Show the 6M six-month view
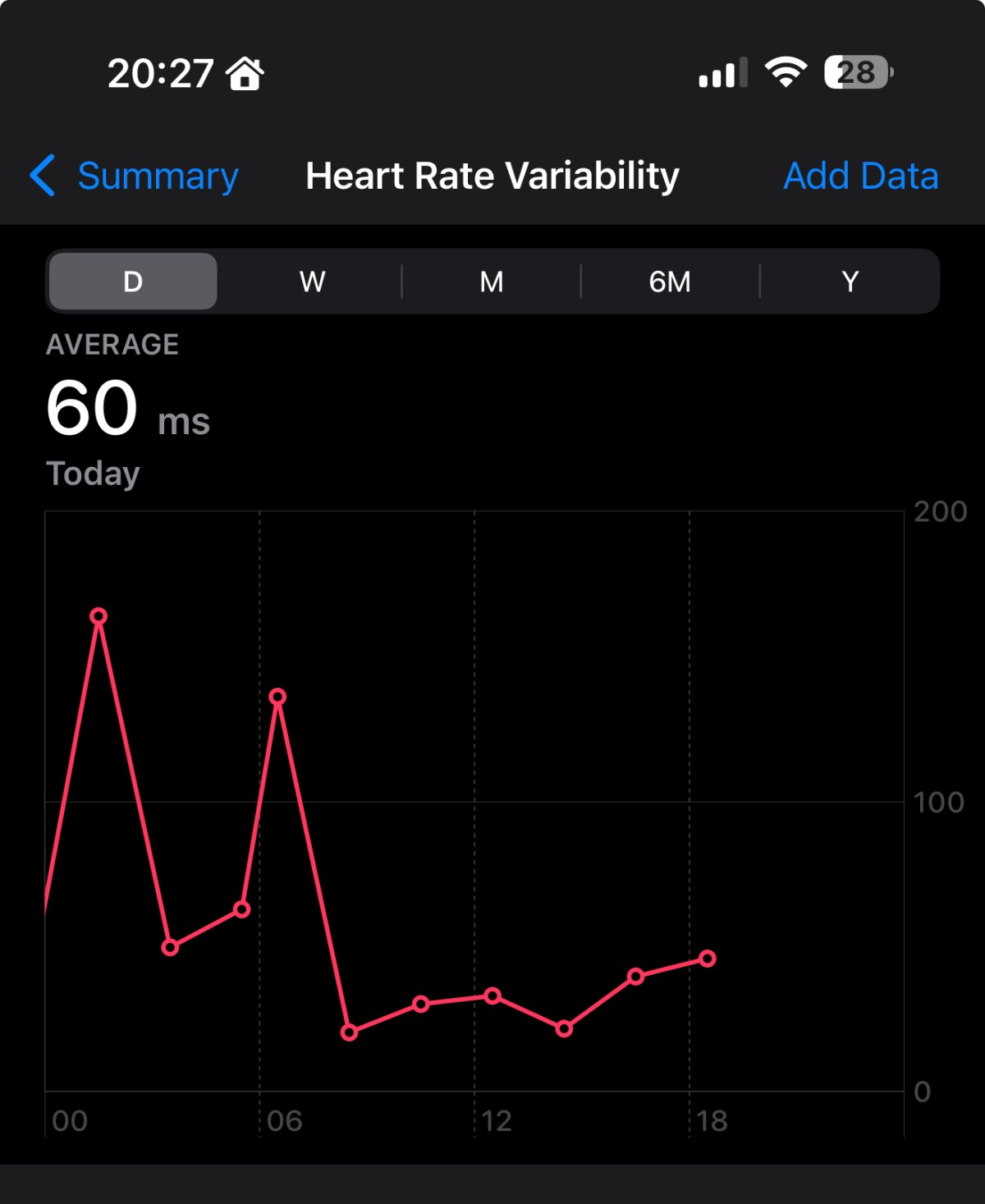This screenshot has height=1204, width=985. pyautogui.click(x=670, y=282)
